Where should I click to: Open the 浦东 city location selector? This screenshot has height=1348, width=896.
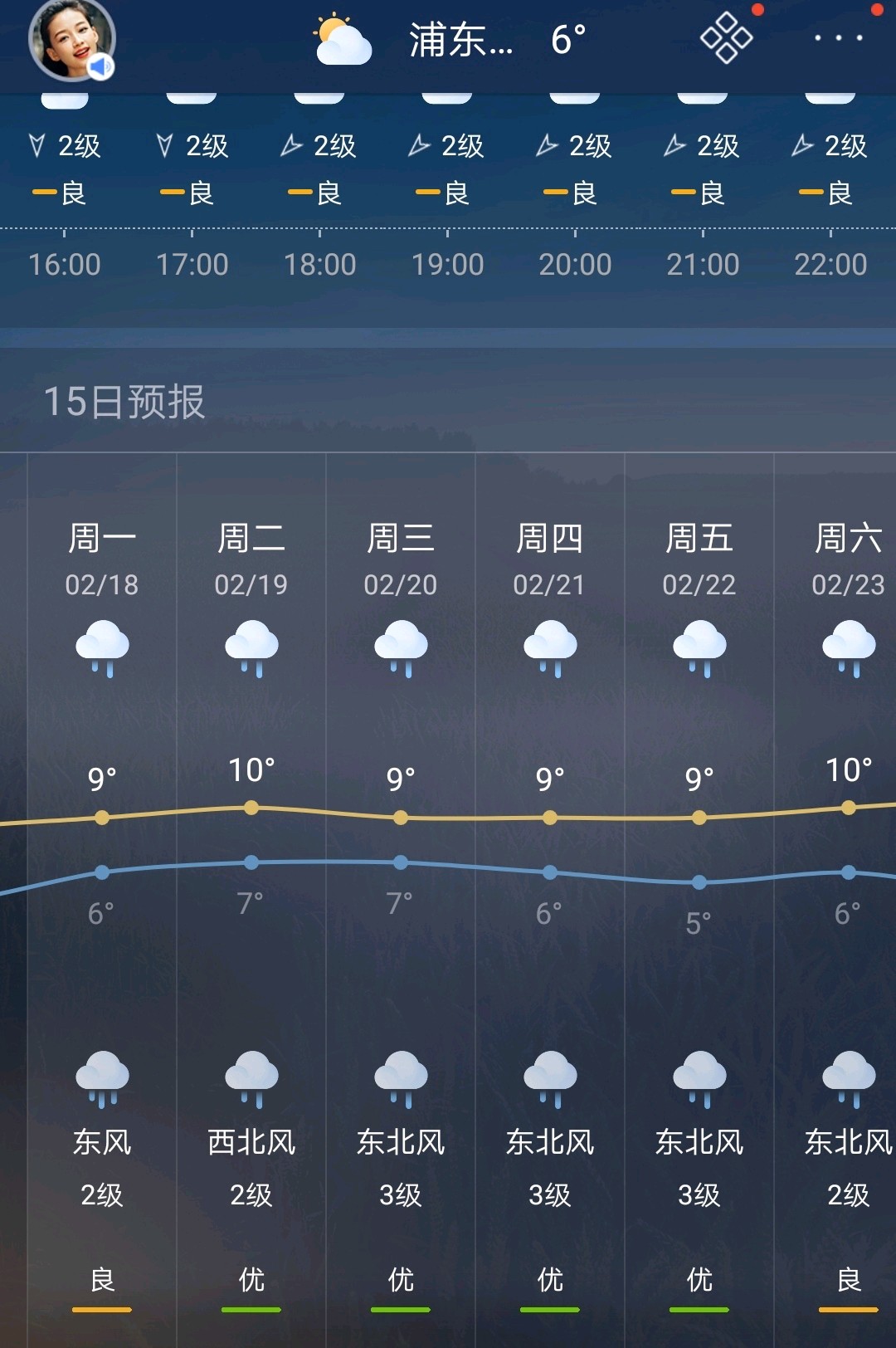[x=460, y=40]
